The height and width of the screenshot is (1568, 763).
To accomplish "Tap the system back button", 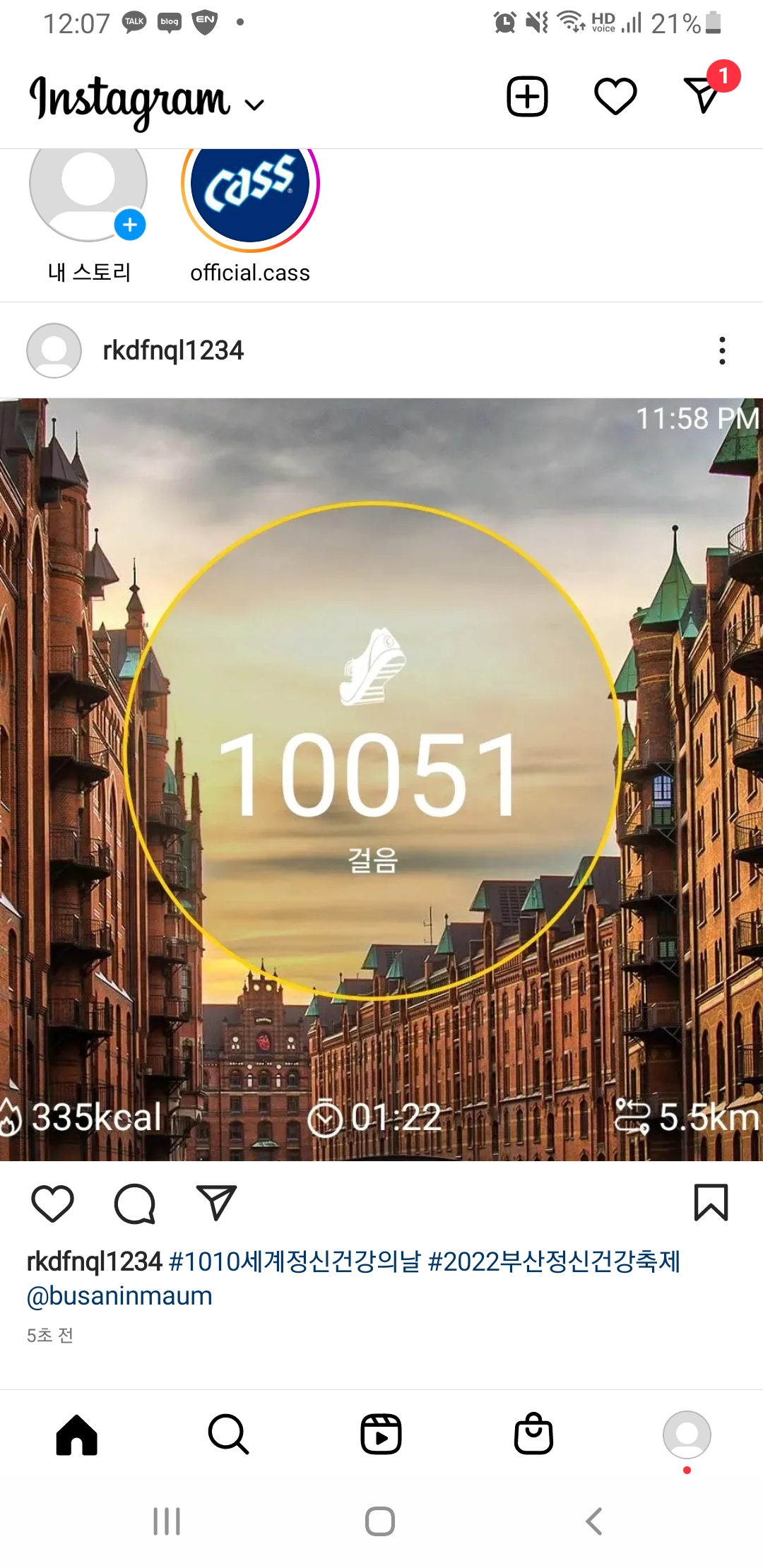I will pos(594,1521).
